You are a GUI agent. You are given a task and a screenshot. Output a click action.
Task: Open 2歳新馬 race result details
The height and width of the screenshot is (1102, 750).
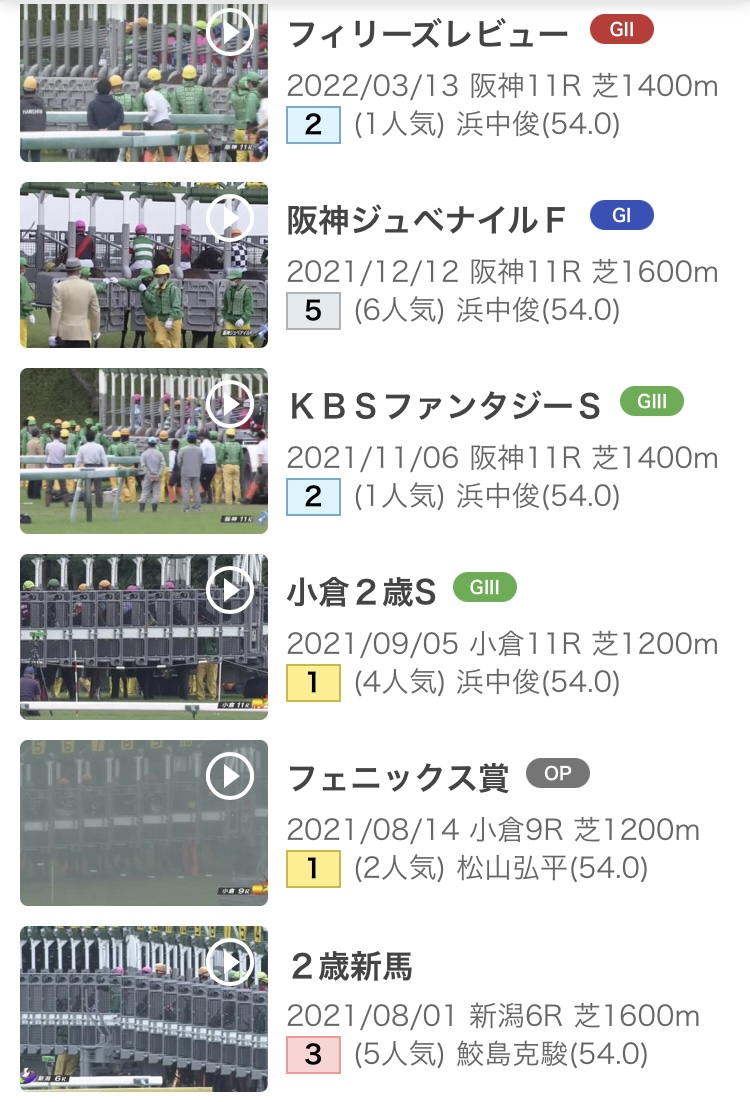[351, 964]
